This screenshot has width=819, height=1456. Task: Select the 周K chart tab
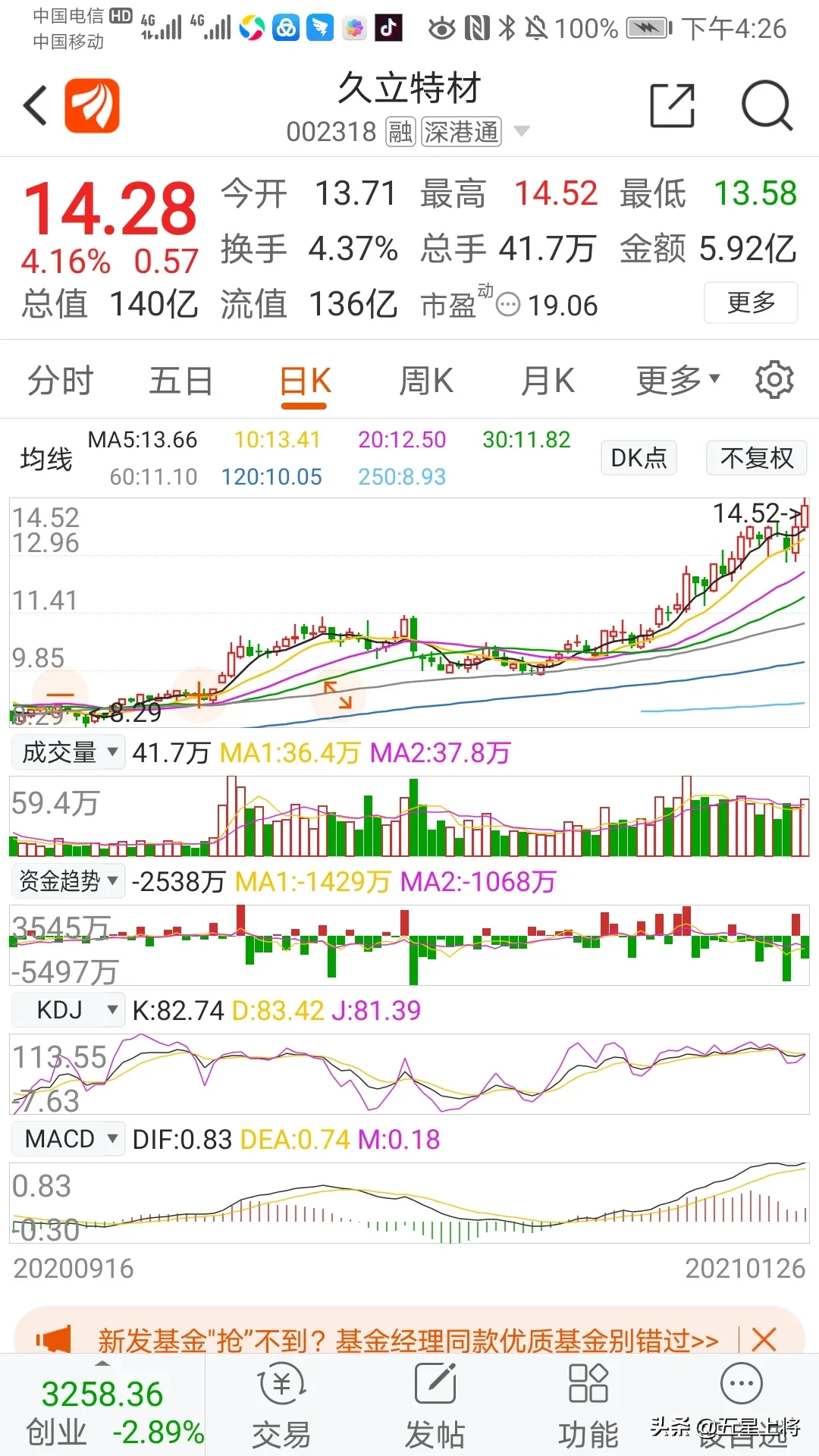(x=426, y=381)
